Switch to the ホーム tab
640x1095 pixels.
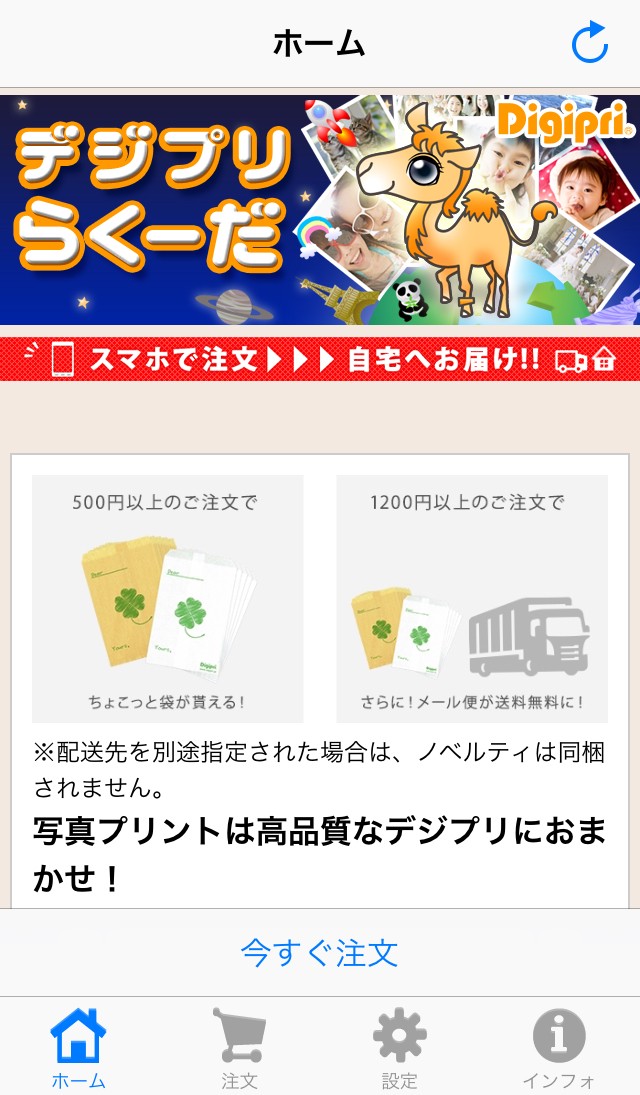pos(79,1047)
